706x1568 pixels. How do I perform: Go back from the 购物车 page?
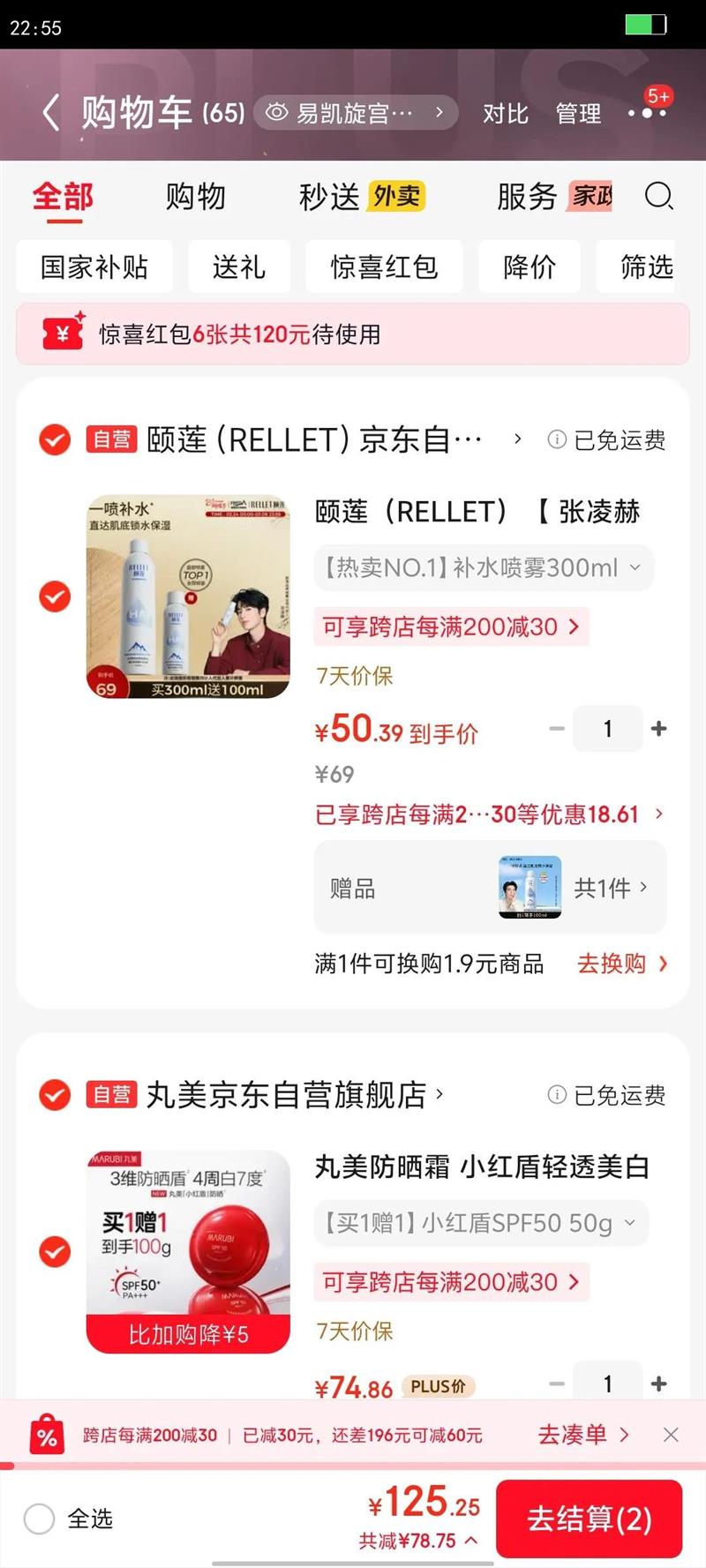(50, 113)
